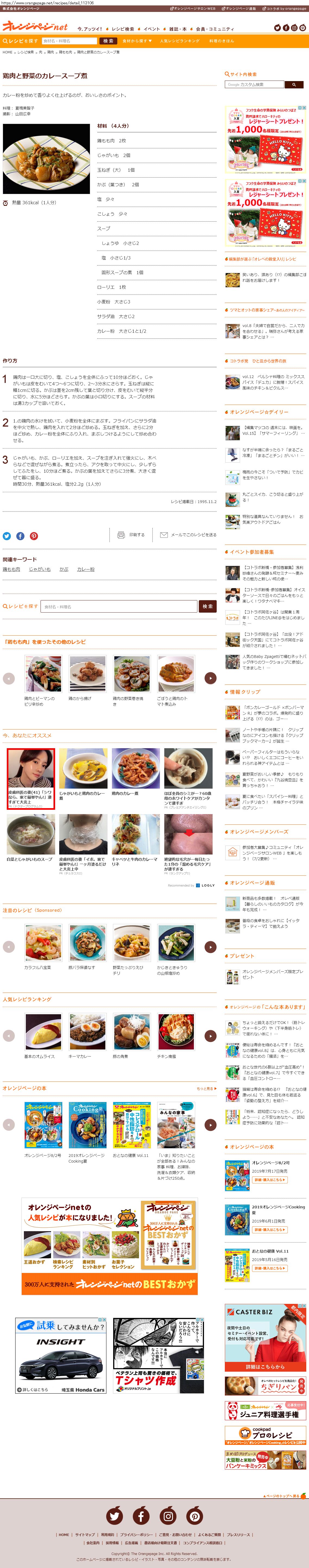This screenshot has width=309, height=1568.
Task: Share this recipe on Facebook
Action: [20, 536]
